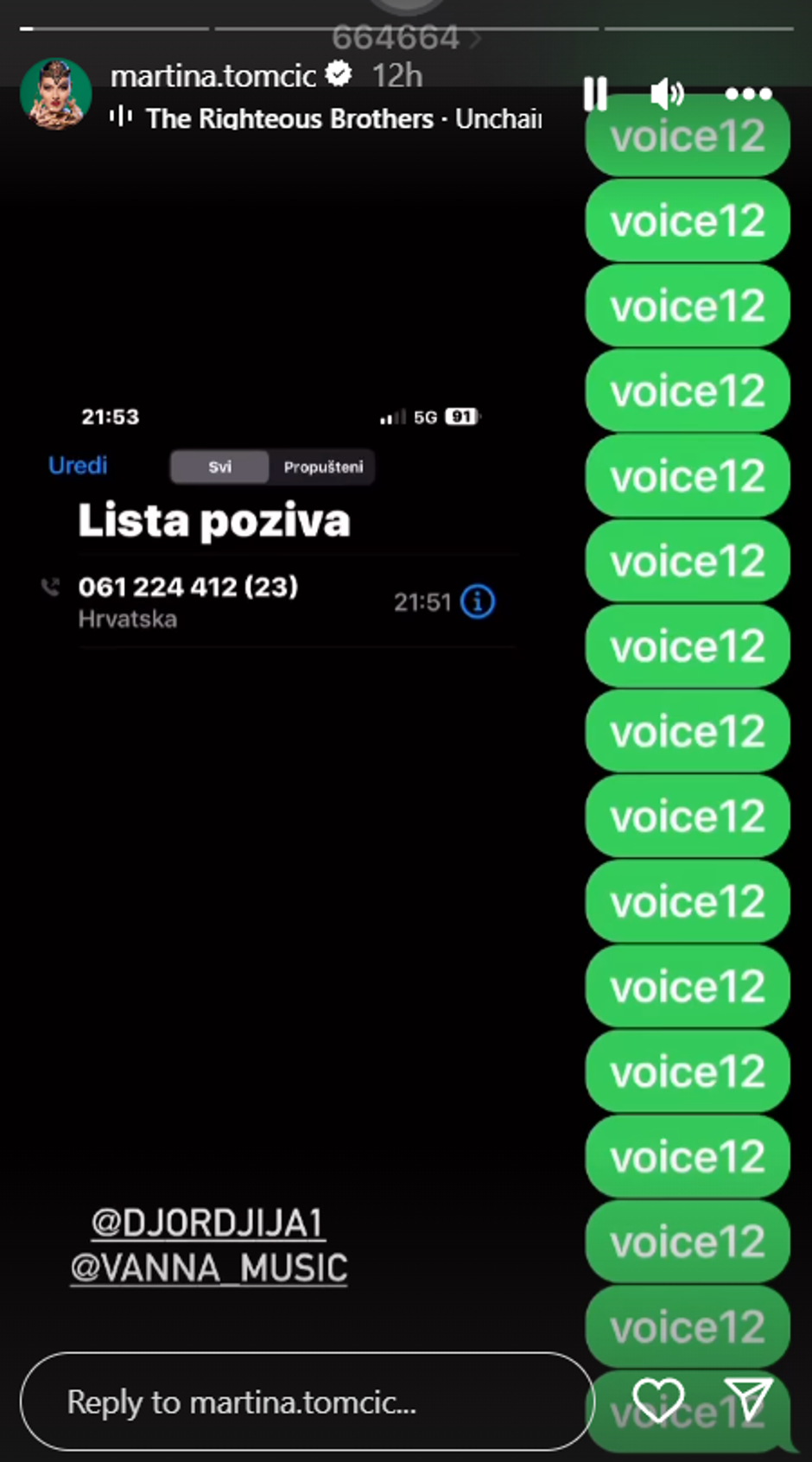The width and height of the screenshot is (812, 1462).
Task: Mute the story sound
Action: [666, 93]
